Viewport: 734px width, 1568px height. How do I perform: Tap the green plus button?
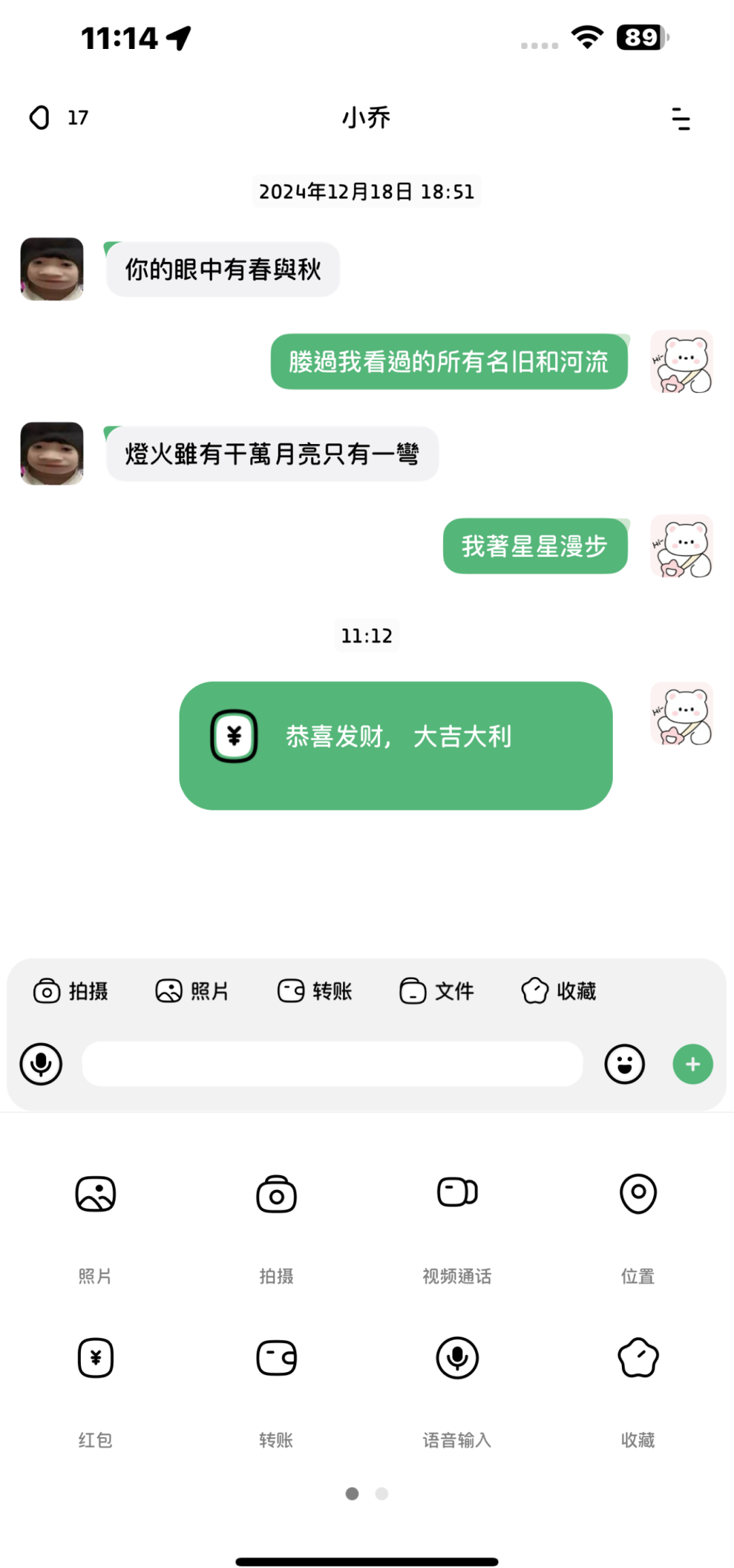tap(693, 1063)
